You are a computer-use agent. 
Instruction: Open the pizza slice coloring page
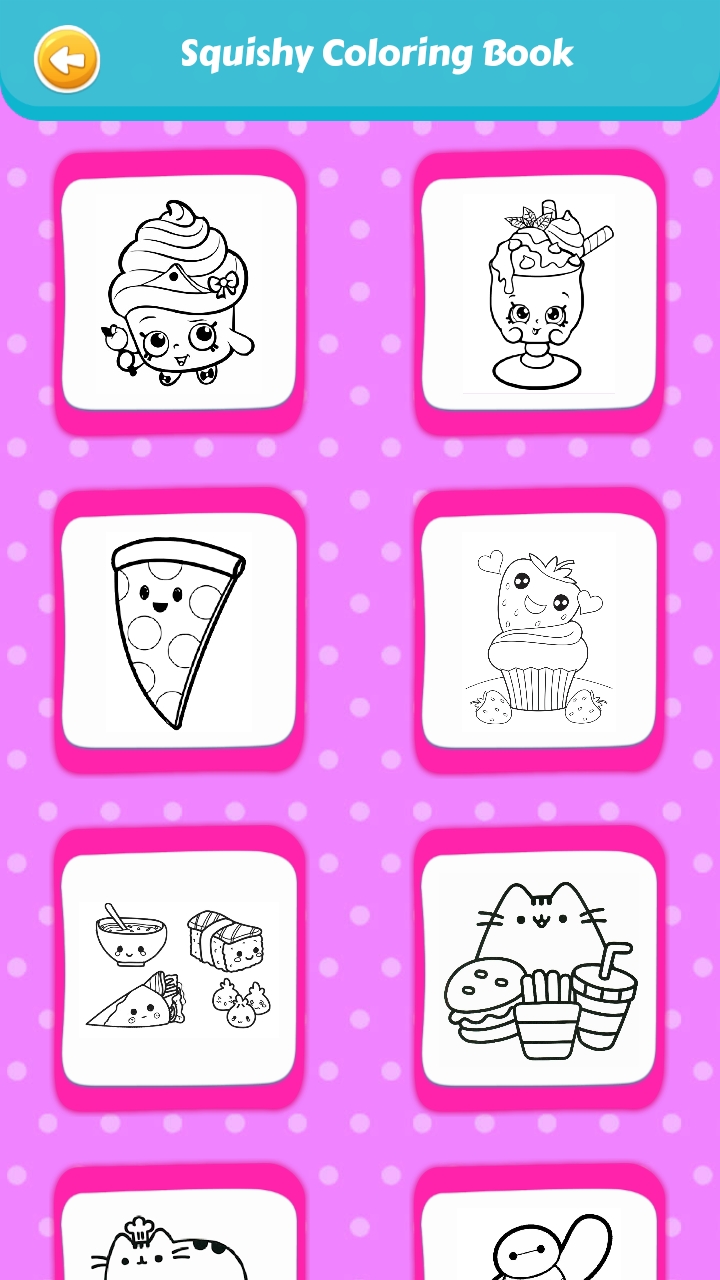coord(179,631)
